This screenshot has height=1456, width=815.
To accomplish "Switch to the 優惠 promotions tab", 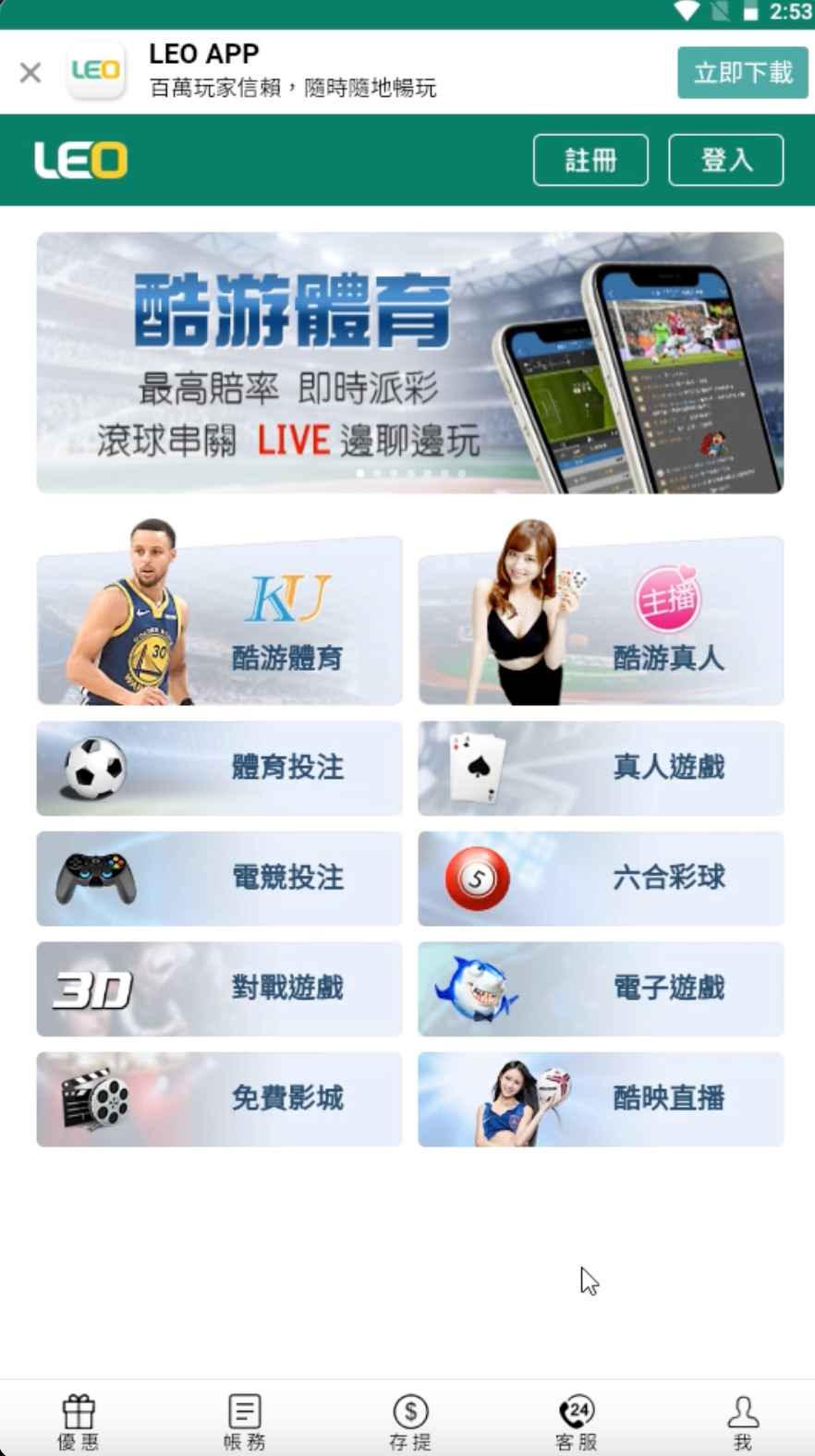I will pos(79,1422).
